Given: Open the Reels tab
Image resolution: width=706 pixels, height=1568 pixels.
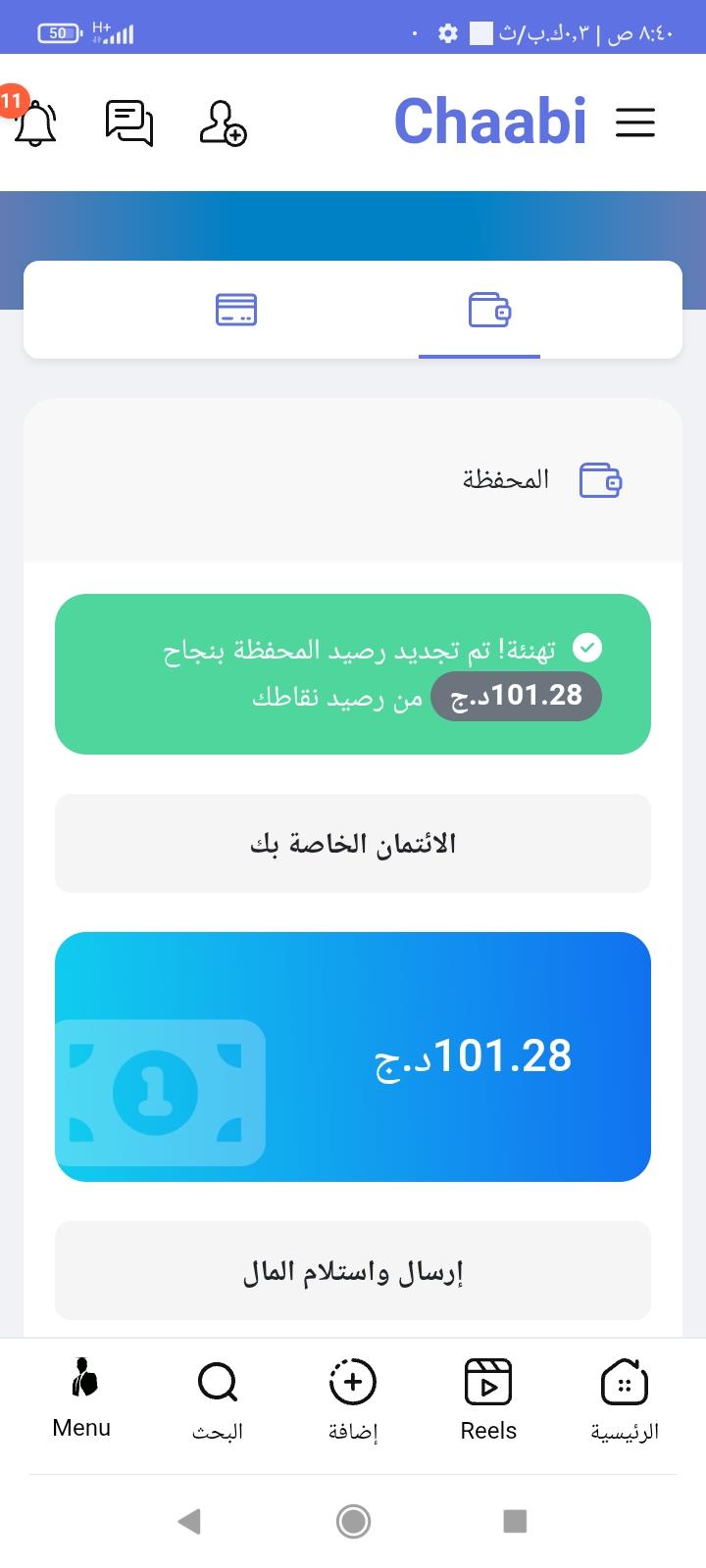Looking at the screenshot, I should [x=488, y=1401].
